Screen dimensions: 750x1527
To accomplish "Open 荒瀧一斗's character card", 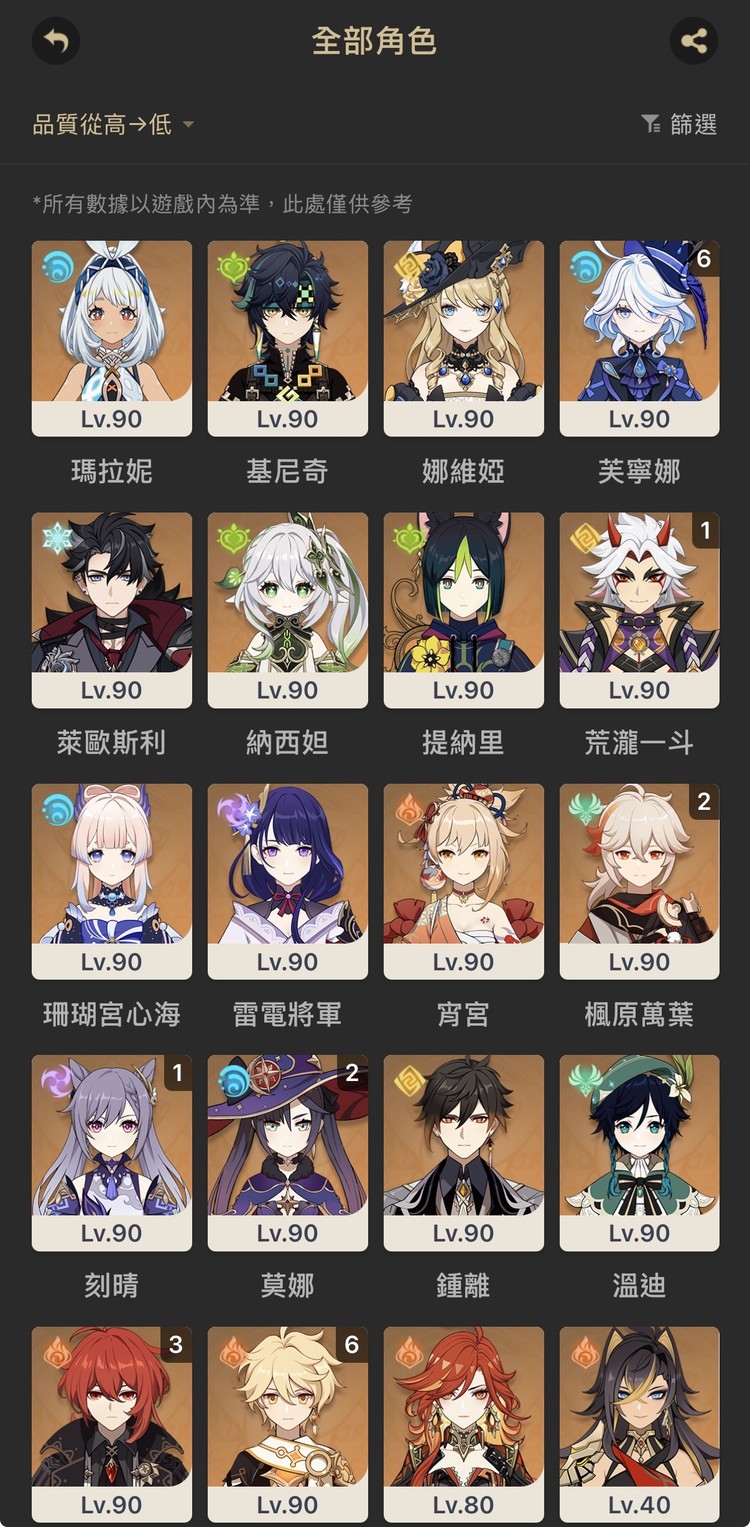I will pyautogui.click(x=639, y=610).
